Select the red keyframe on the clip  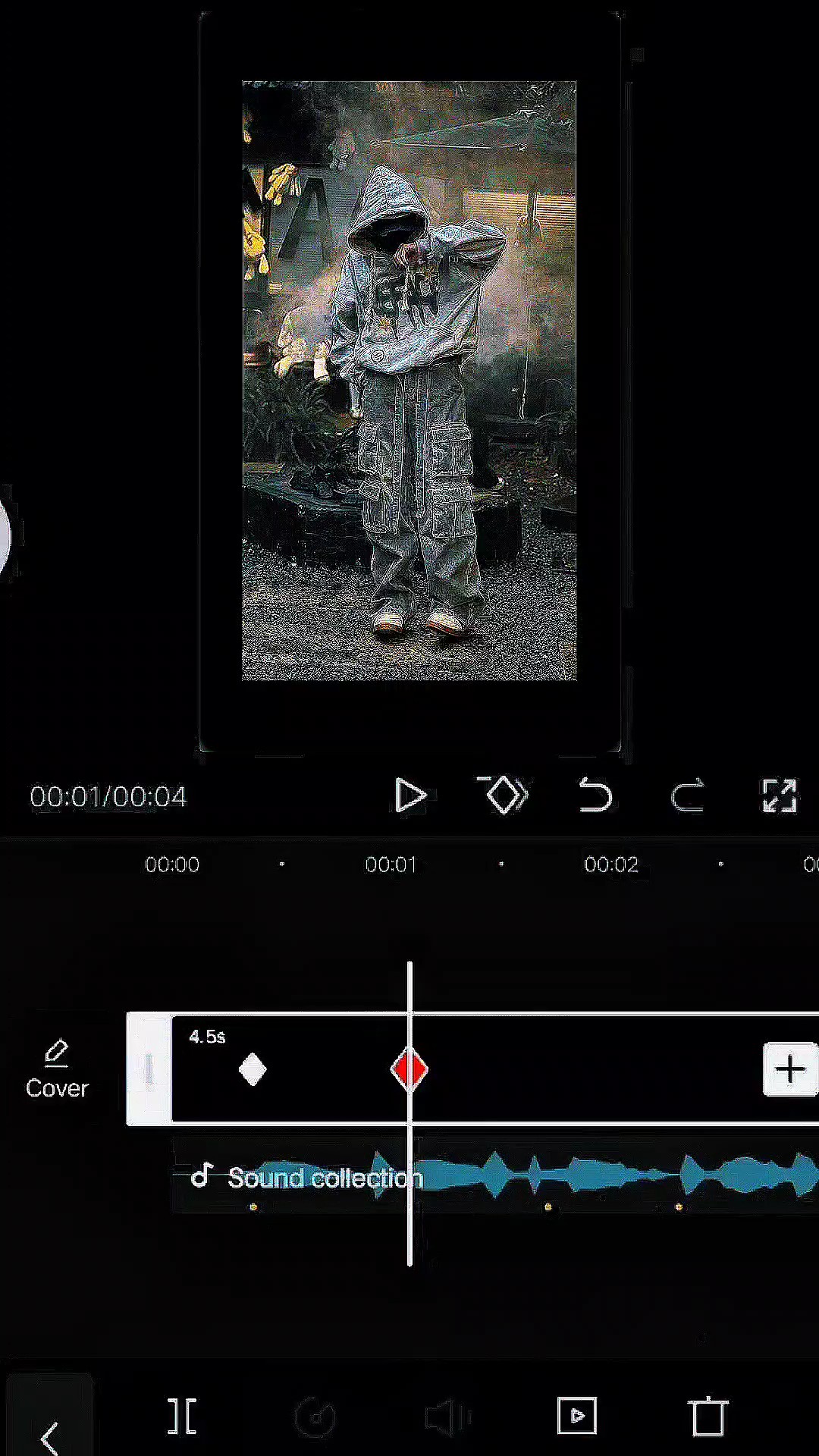[409, 1069]
